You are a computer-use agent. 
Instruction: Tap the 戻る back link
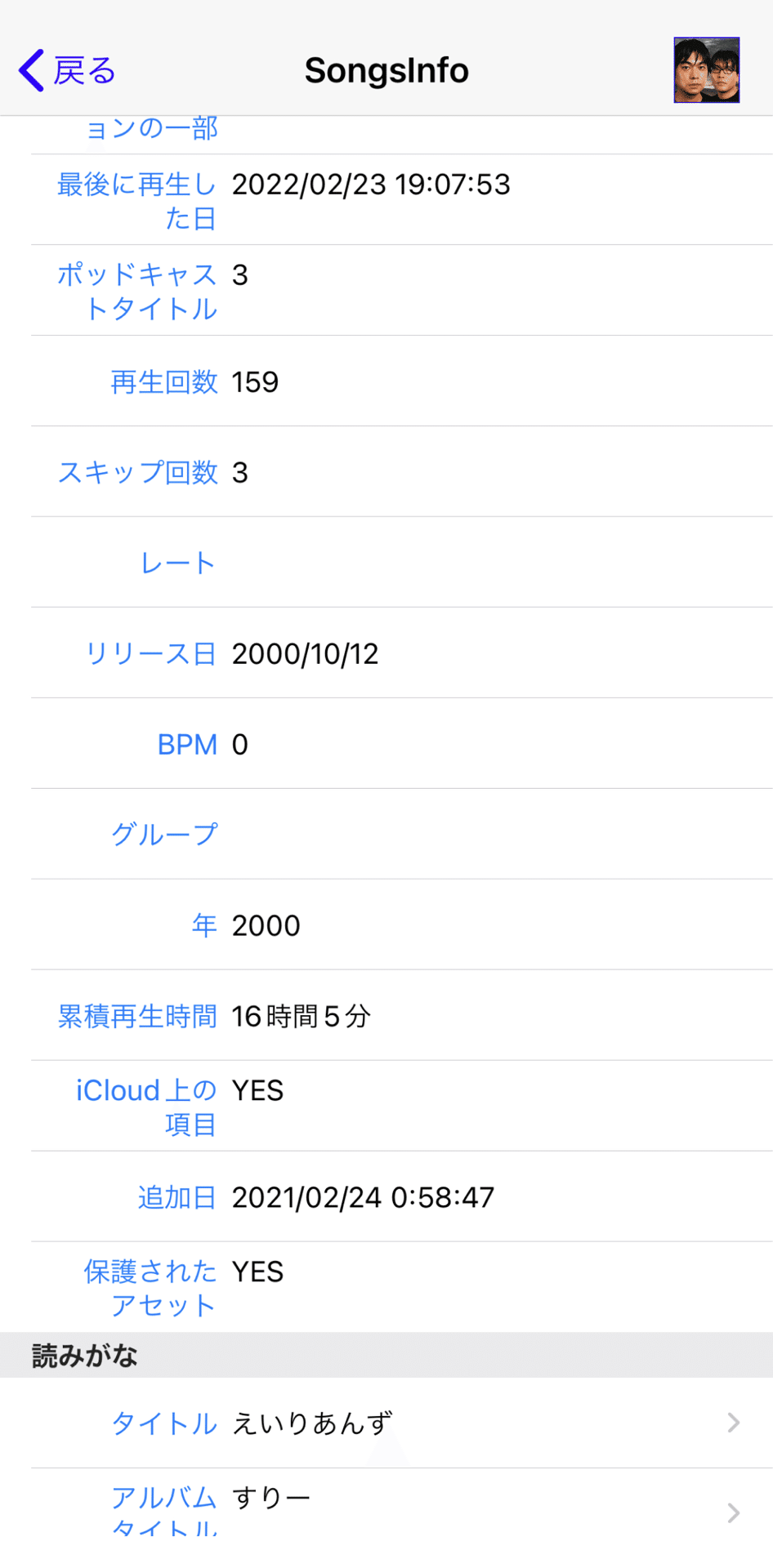coord(84,70)
